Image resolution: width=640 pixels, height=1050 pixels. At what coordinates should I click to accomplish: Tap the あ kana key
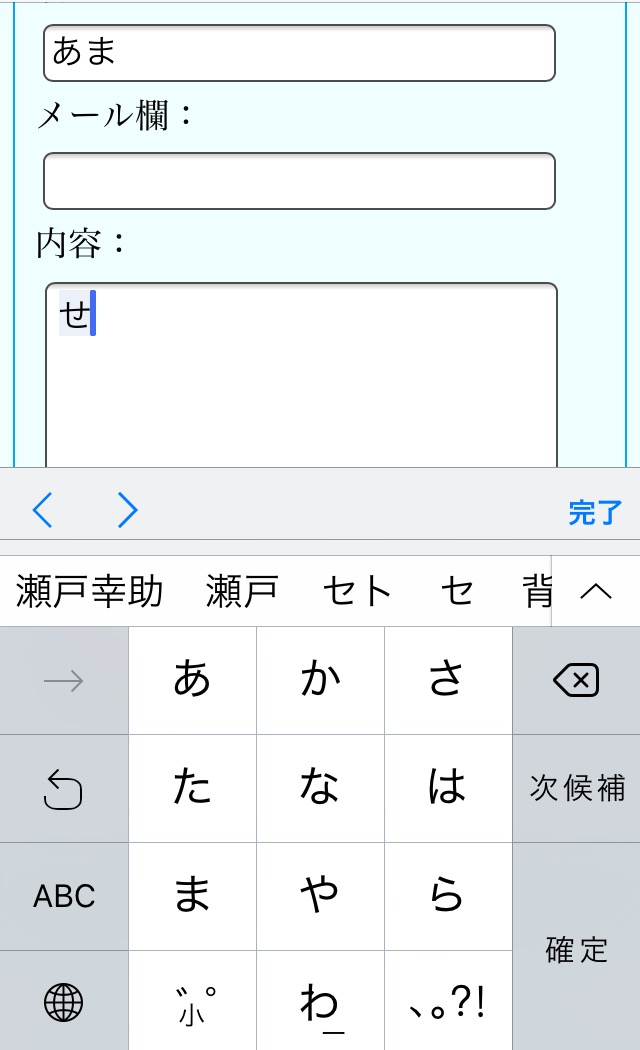(x=192, y=681)
